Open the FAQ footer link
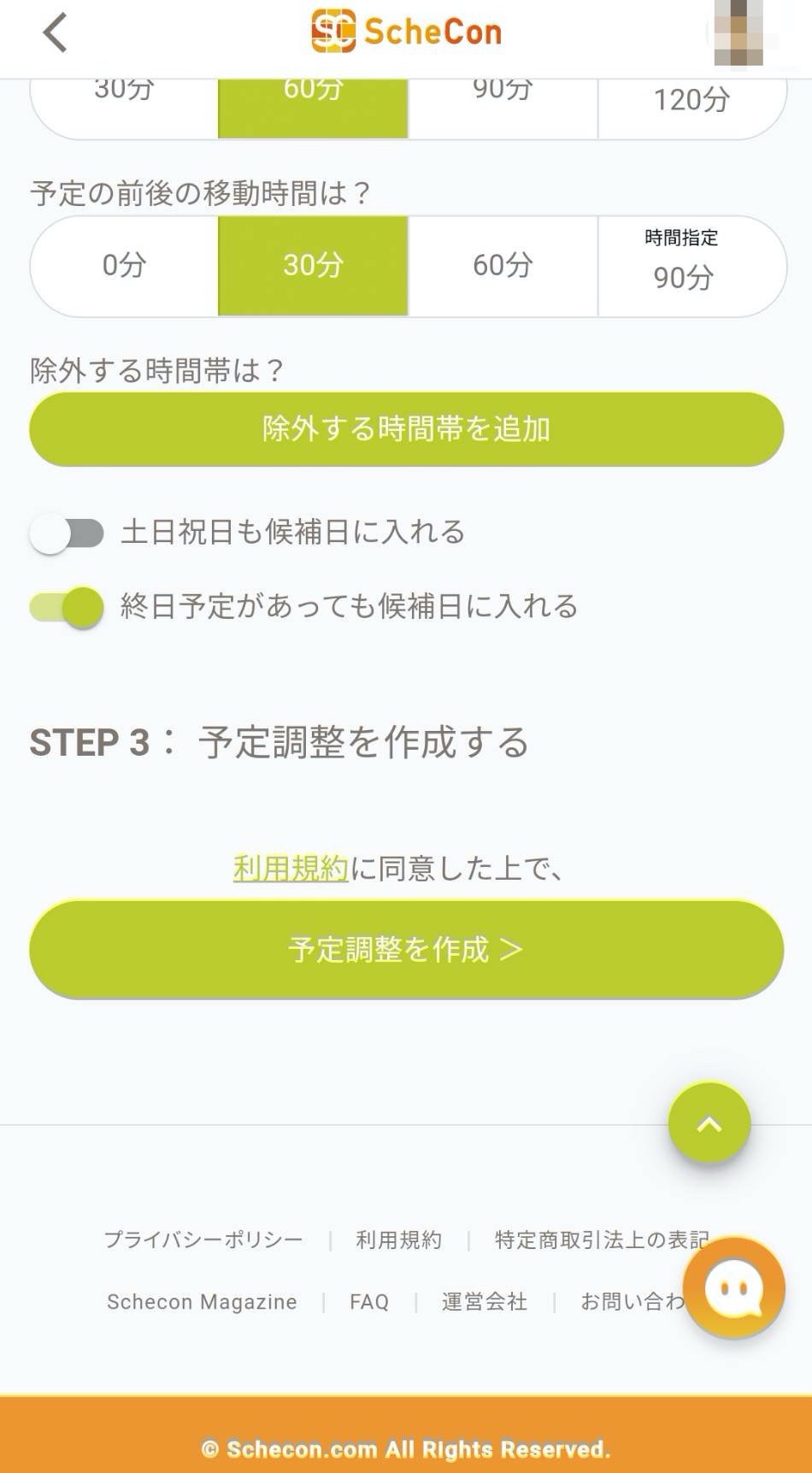812x1473 pixels. click(x=369, y=1302)
